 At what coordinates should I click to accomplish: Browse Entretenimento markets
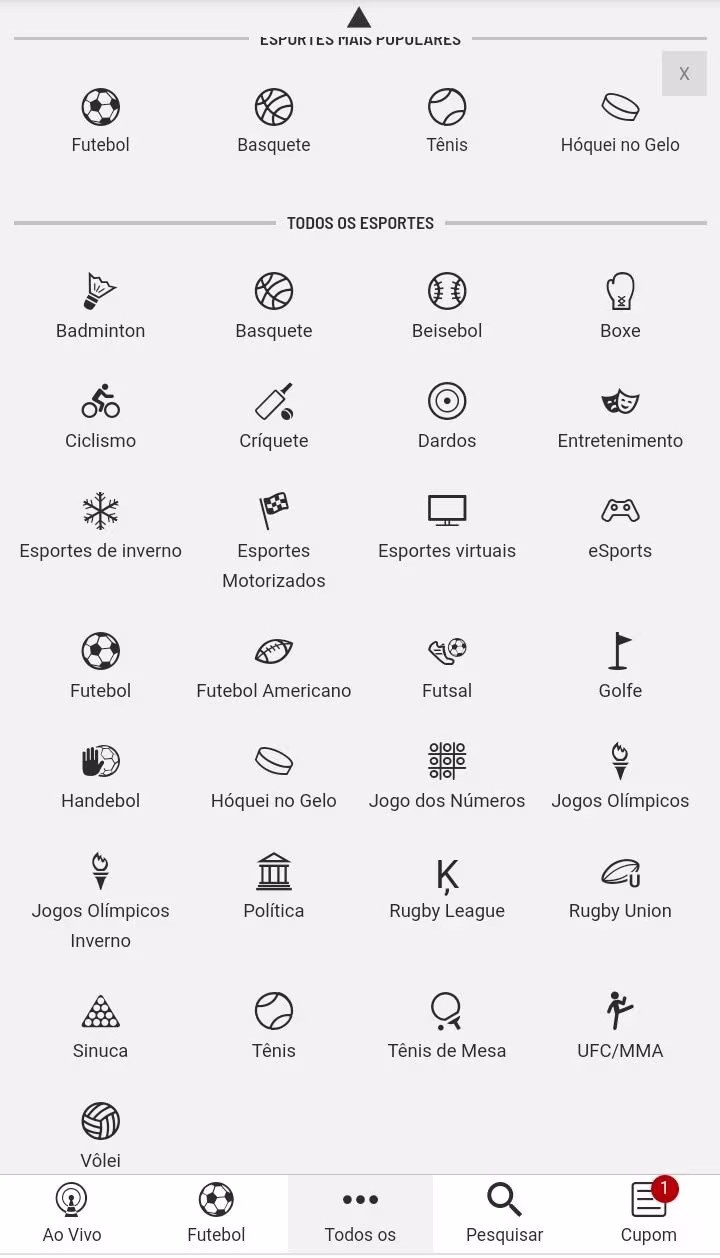(x=620, y=416)
